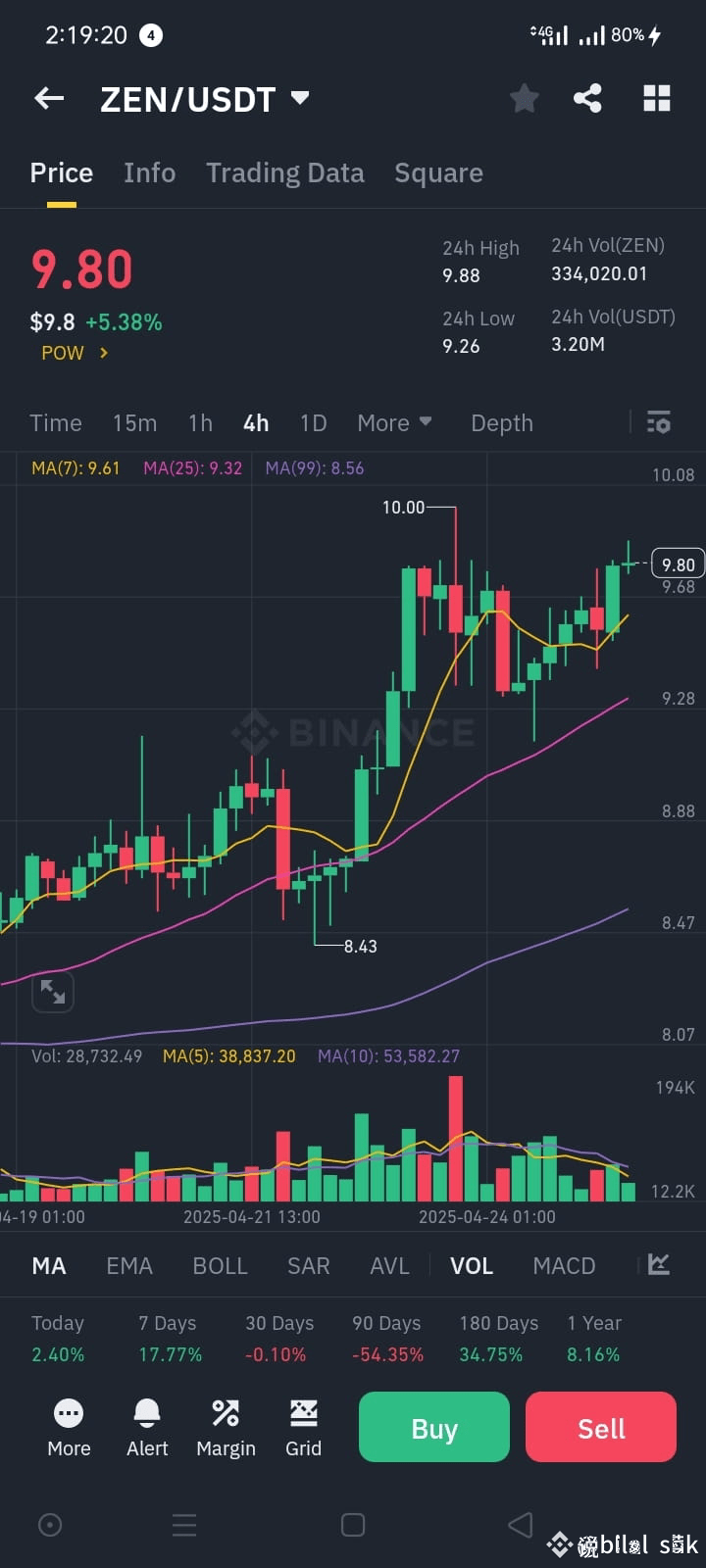Image resolution: width=706 pixels, height=1568 pixels.
Task: Mark ZEN/USDT as a favorite
Action: click(524, 98)
